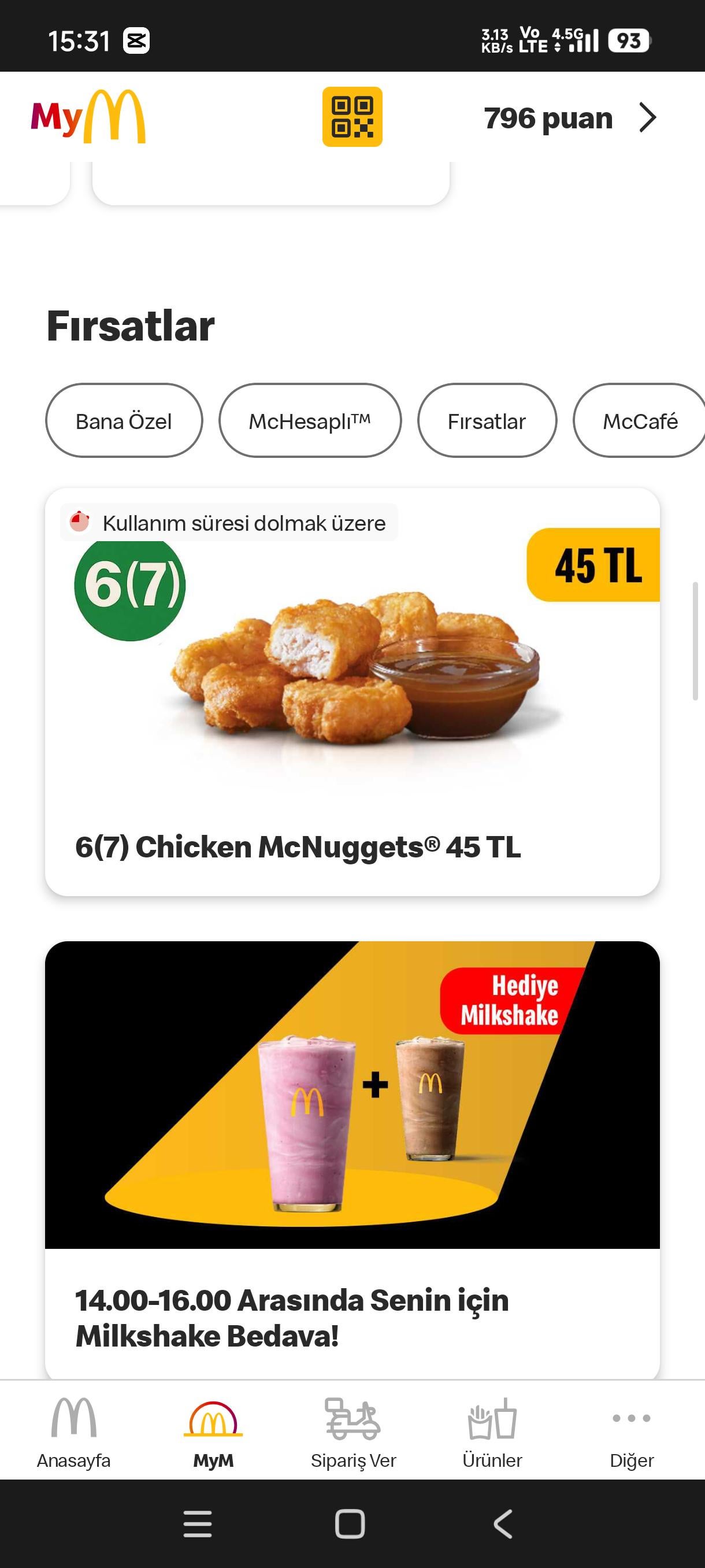Tap the system back button

click(502, 1523)
